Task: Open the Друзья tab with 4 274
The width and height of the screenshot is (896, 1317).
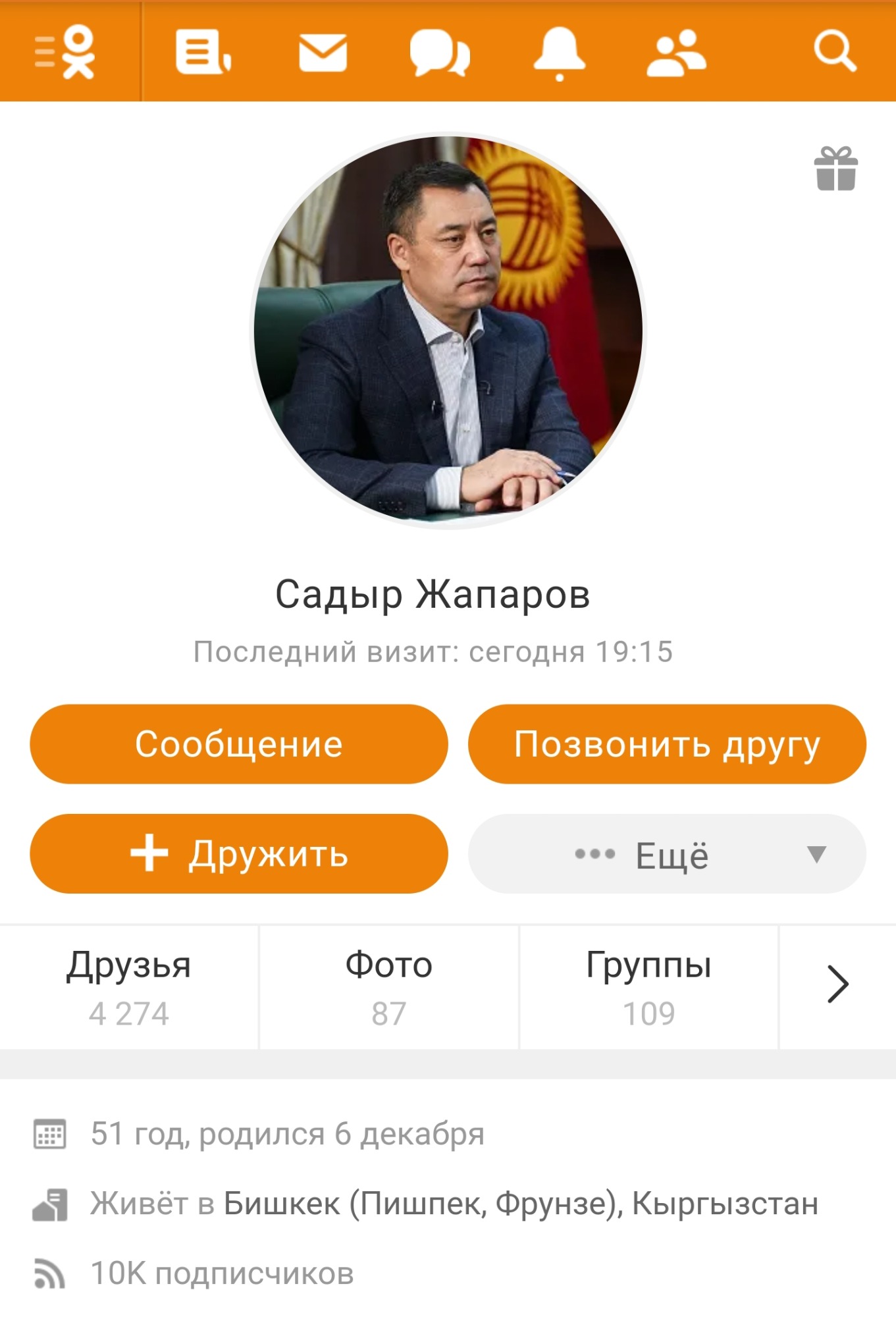Action: click(x=129, y=987)
